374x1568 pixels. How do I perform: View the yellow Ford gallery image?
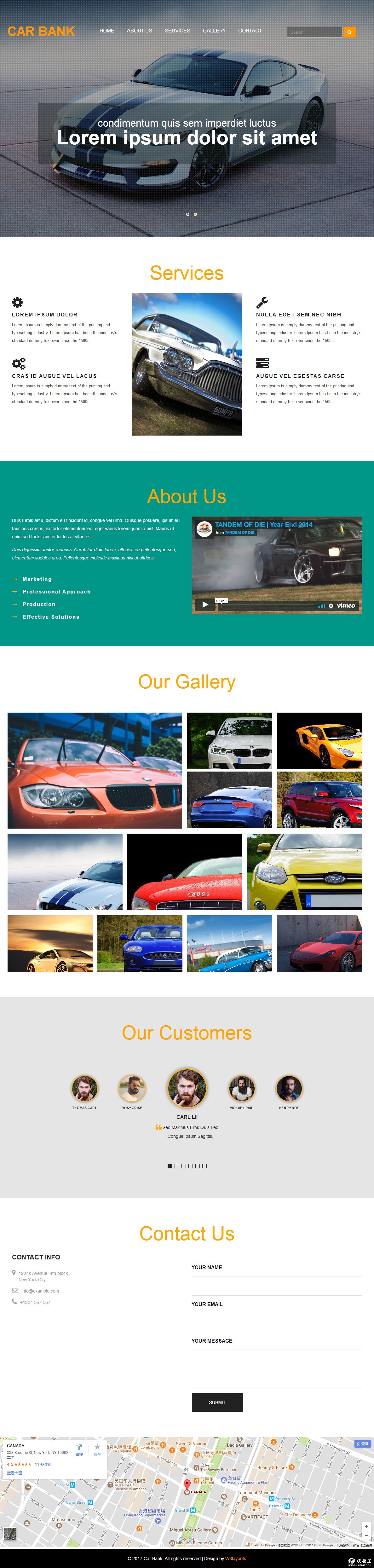[304, 872]
